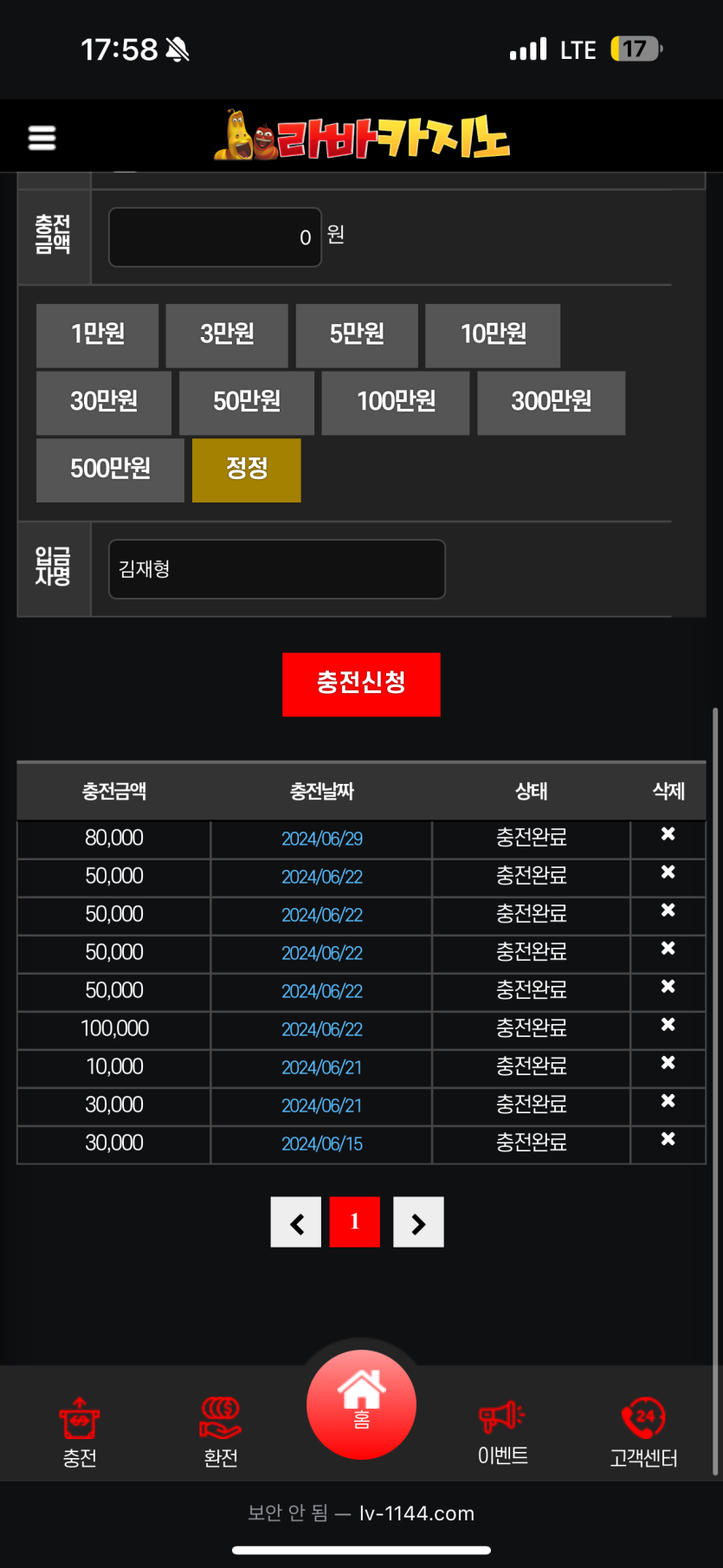Select the 50만원 amount button
Viewport: 723px width, 1568px height.
pyautogui.click(x=247, y=402)
